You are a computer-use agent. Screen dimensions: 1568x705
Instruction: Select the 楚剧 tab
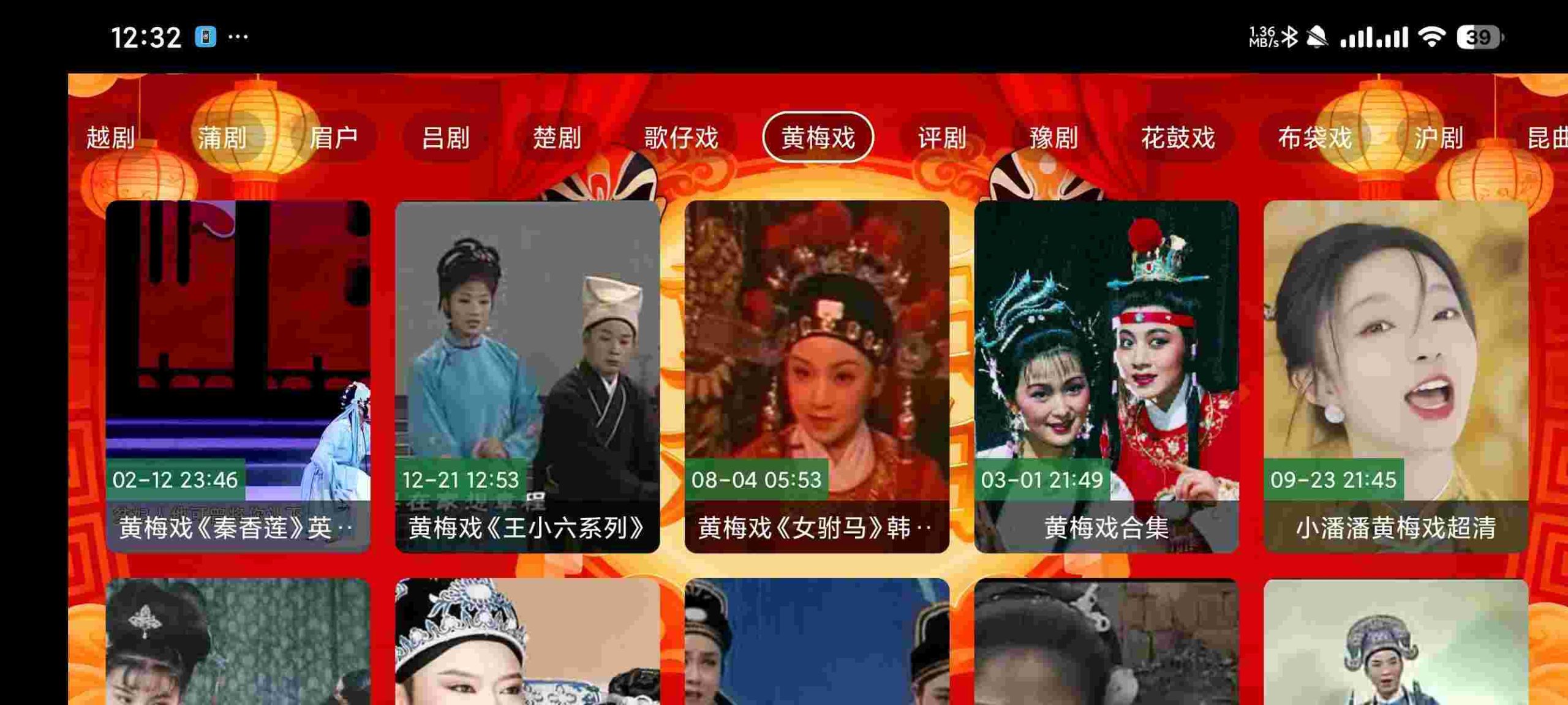click(557, 137)
